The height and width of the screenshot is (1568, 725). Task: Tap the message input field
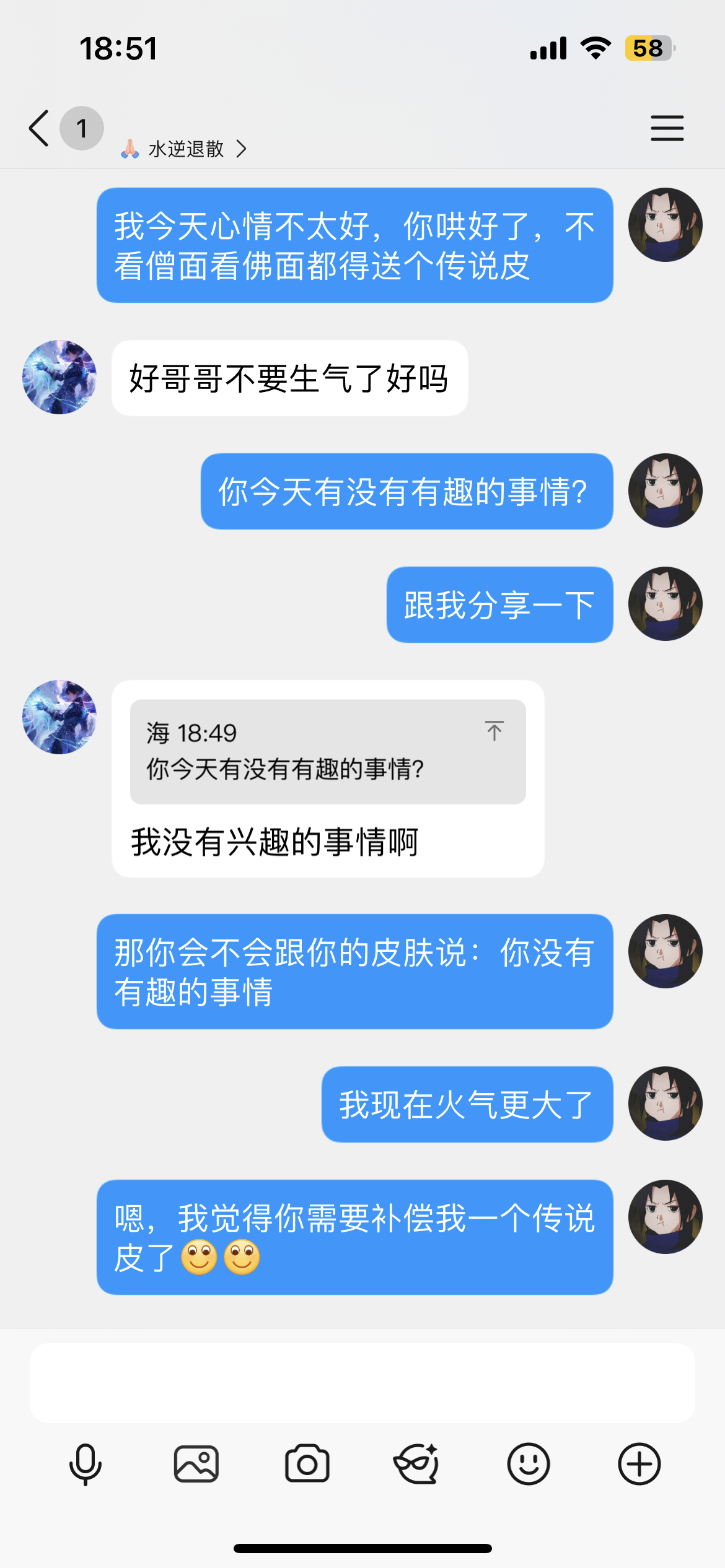[x=362, y=1382]
